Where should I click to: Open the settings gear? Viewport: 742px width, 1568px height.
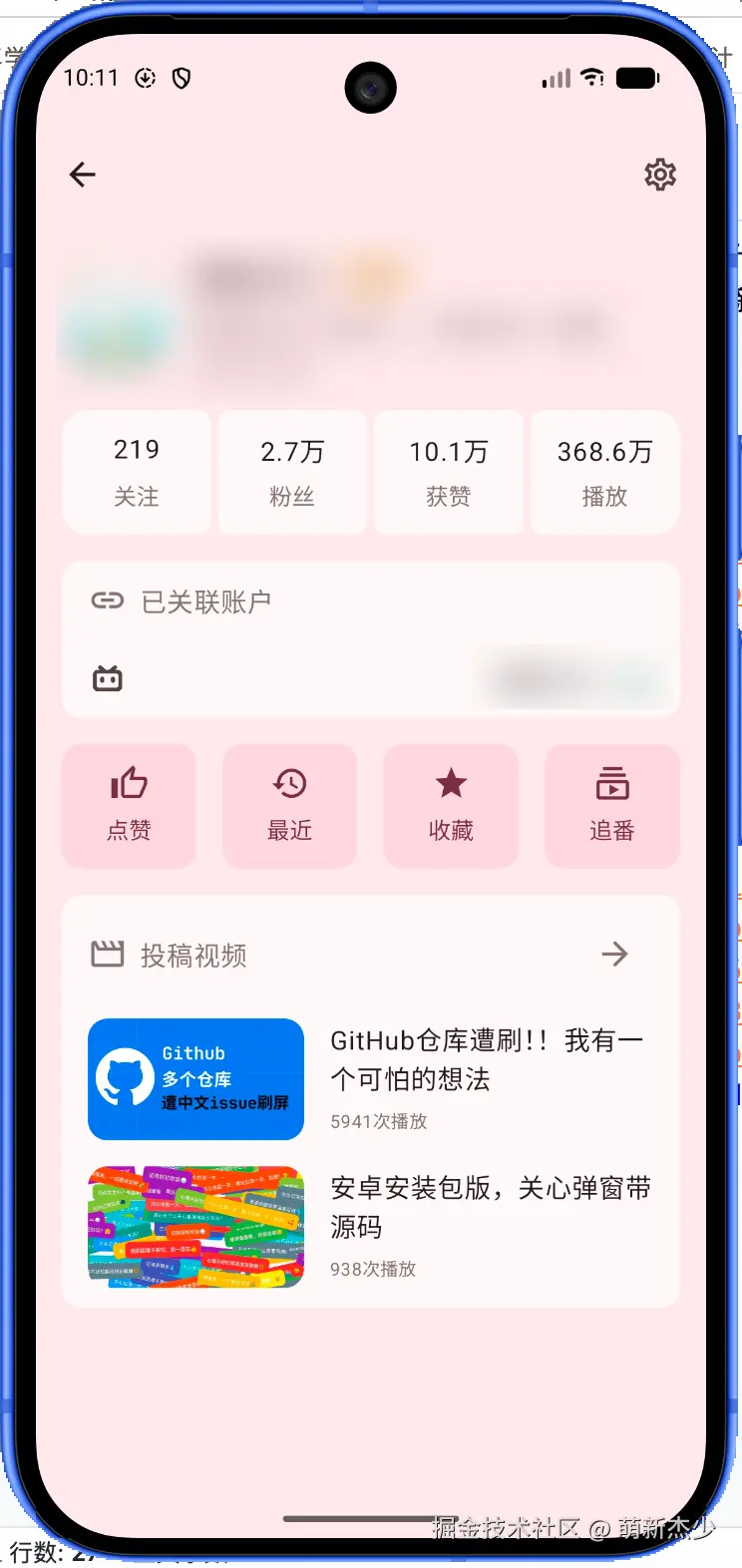pos(659,175)
